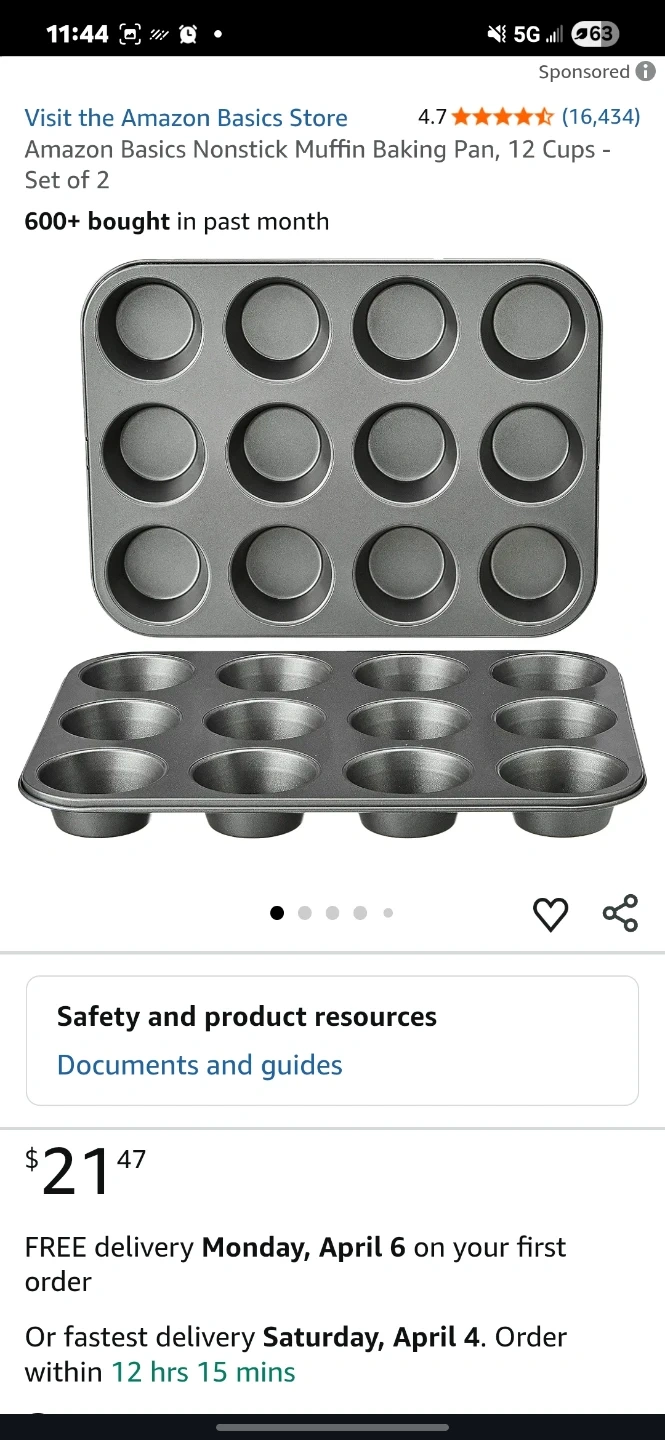
Task: Share this muffin pan listing
Action: (620, 914)
